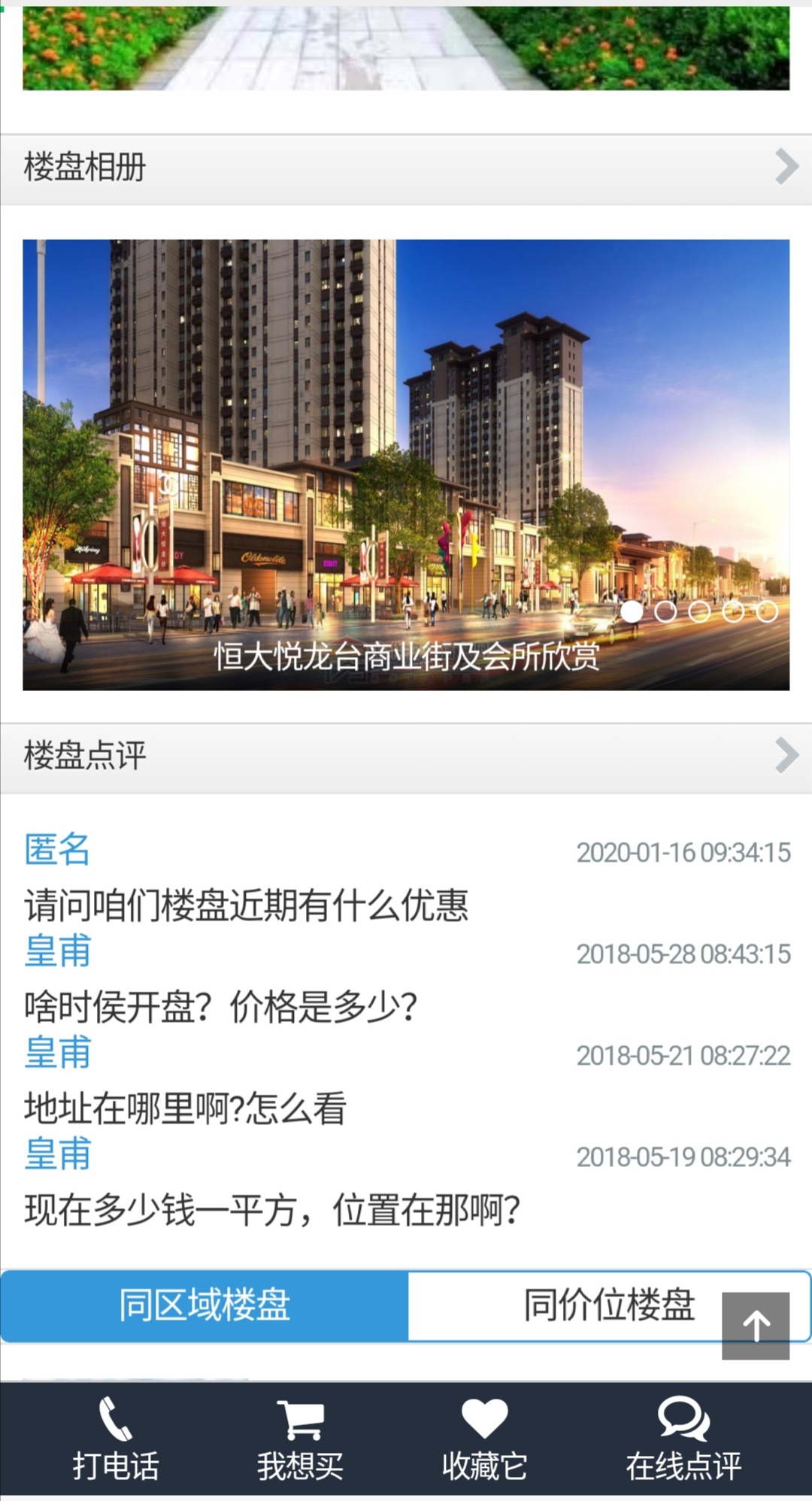This screenshot has width=812, height=1501.
Task: Open the 楼盘点评 reviews section
Action: tap(406, 757)
